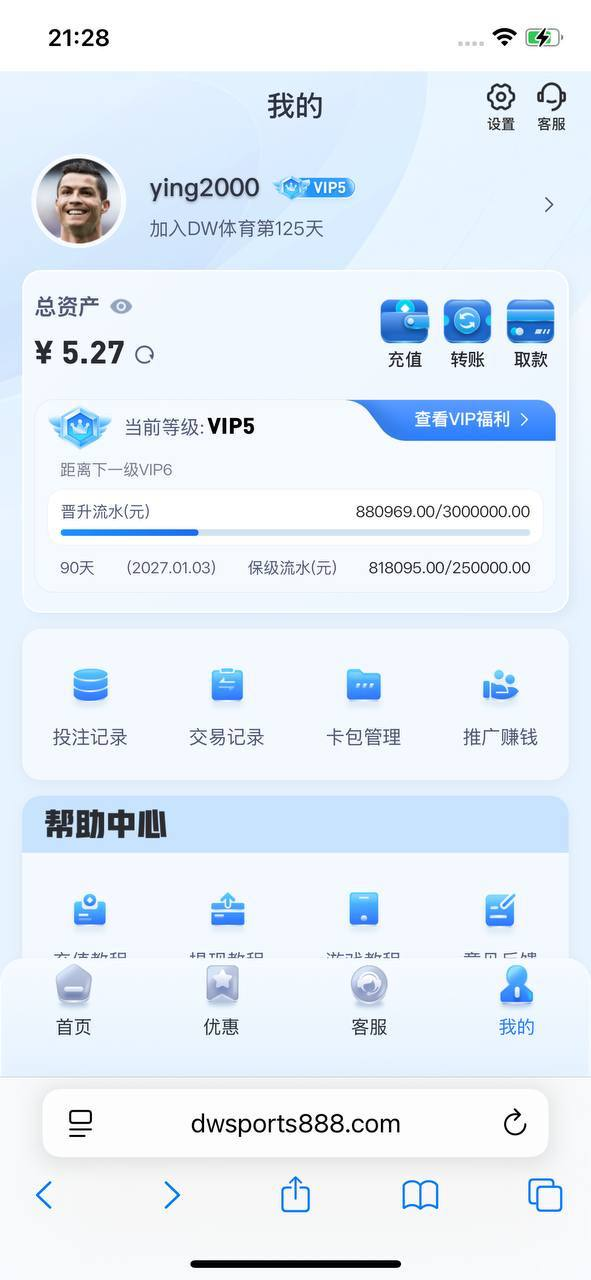This screenshot has width=591, height=1280.
Task: Hide total assets with the eye icon
Action: [x=121, y=307]
